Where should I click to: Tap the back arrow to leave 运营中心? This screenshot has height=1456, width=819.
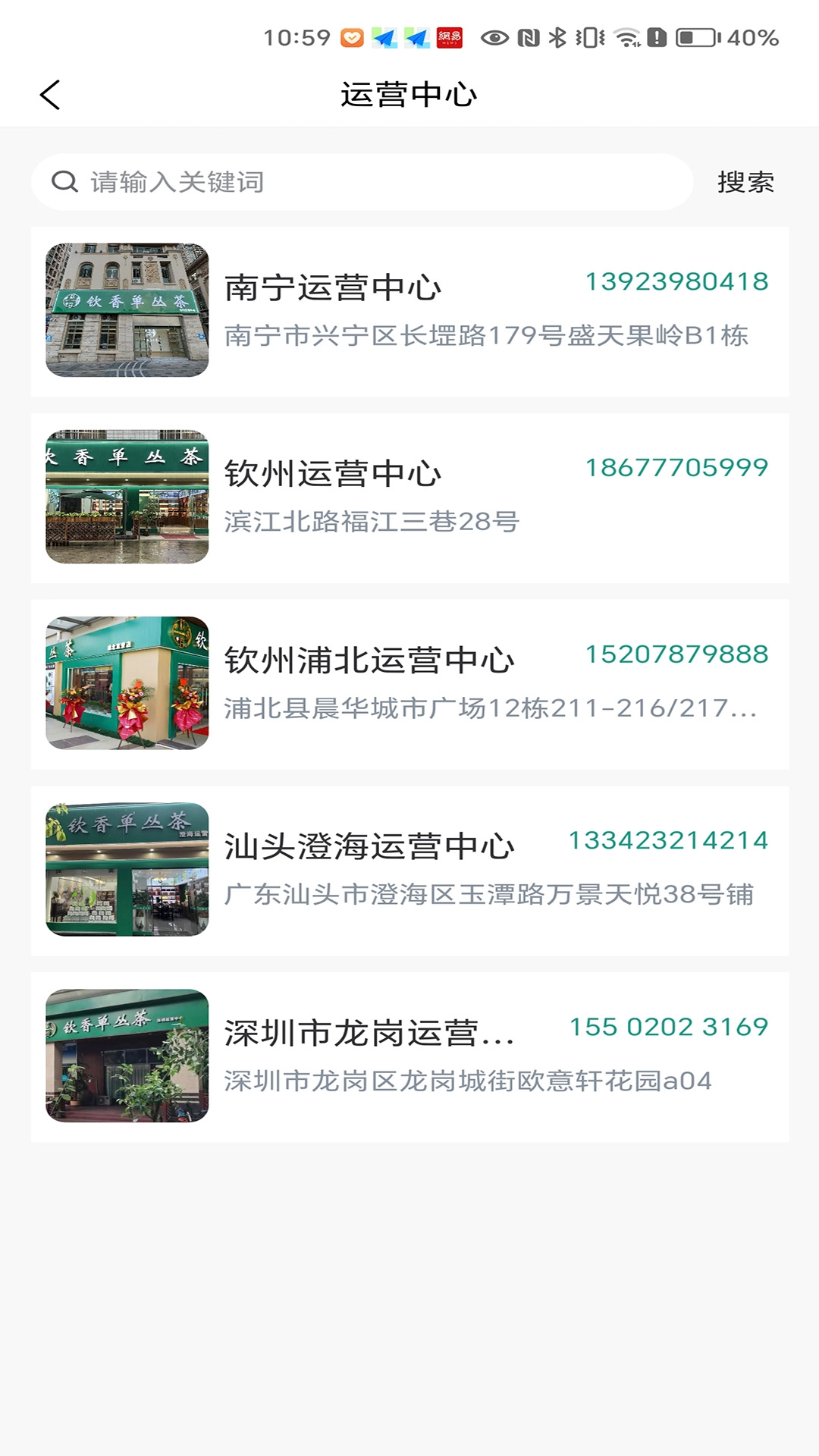(x=49, y=94)
